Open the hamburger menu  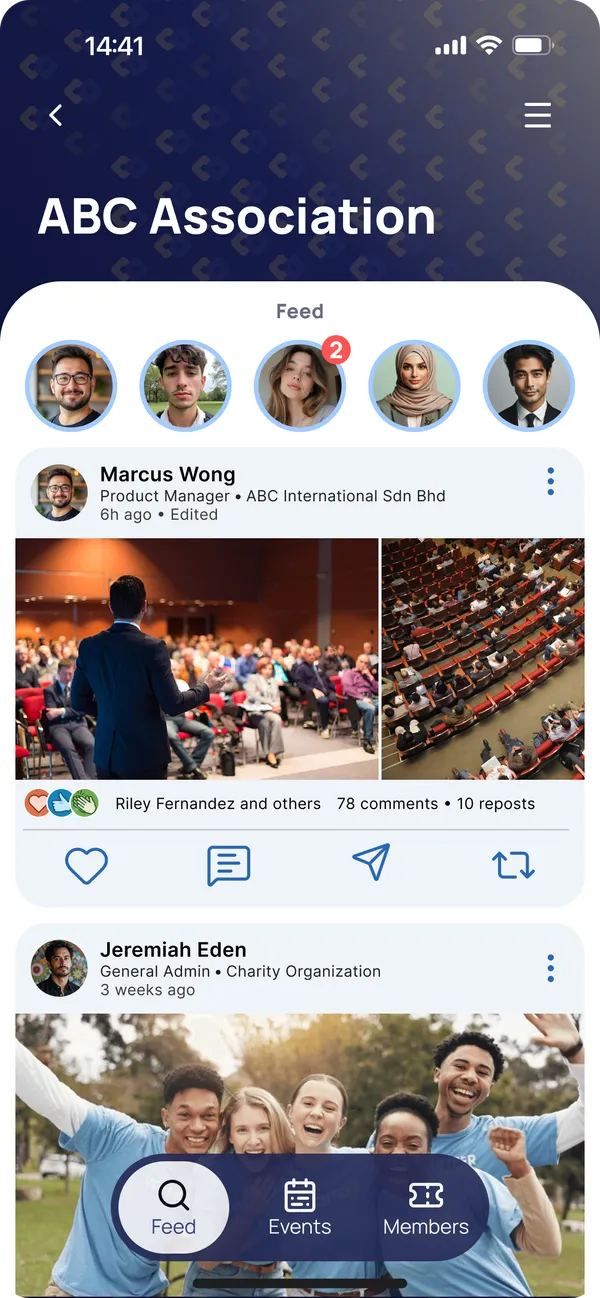537,116
